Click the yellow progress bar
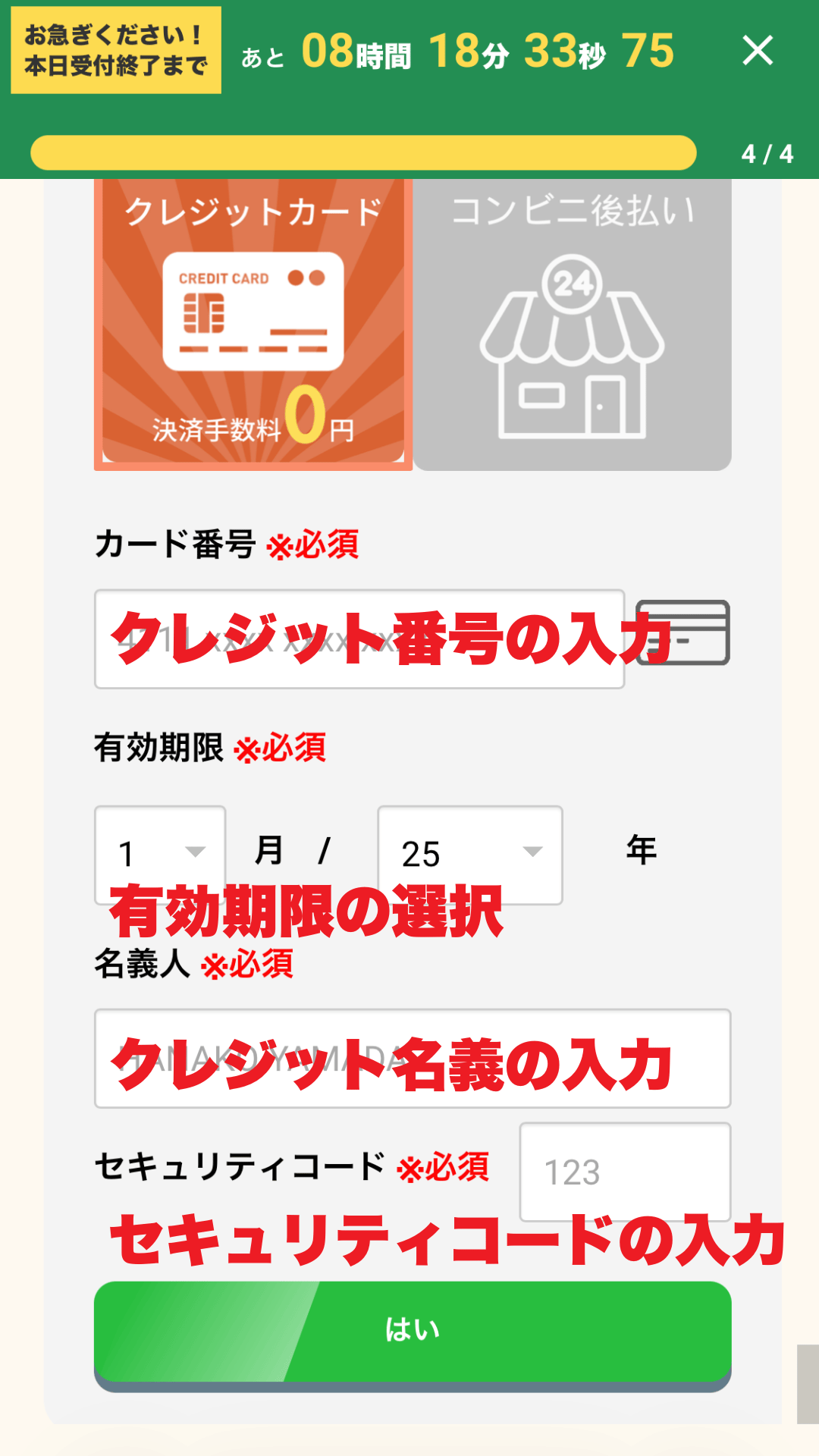The image size is (819, 1456). 360,152
